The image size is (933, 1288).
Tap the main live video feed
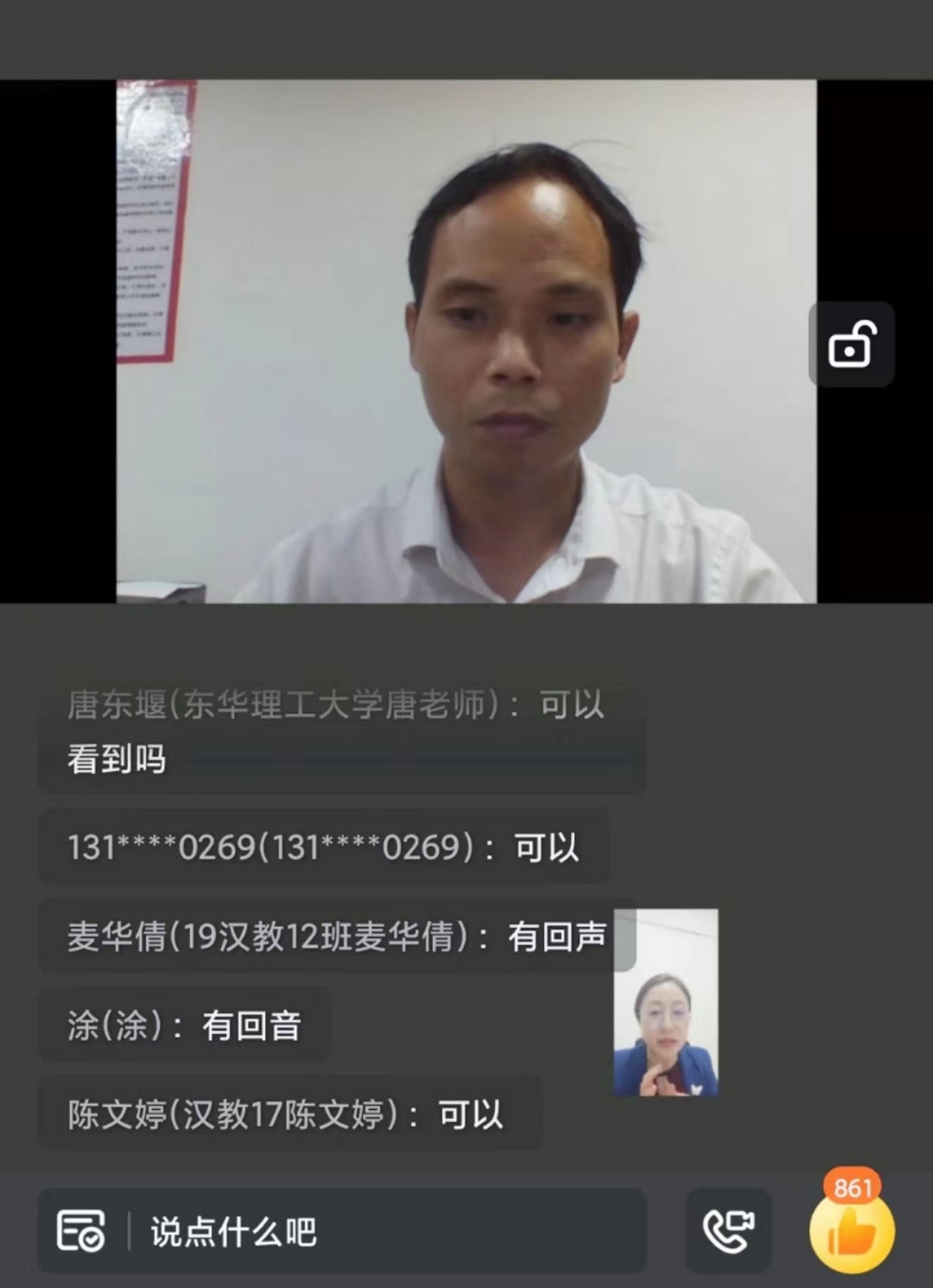[466, 341]
